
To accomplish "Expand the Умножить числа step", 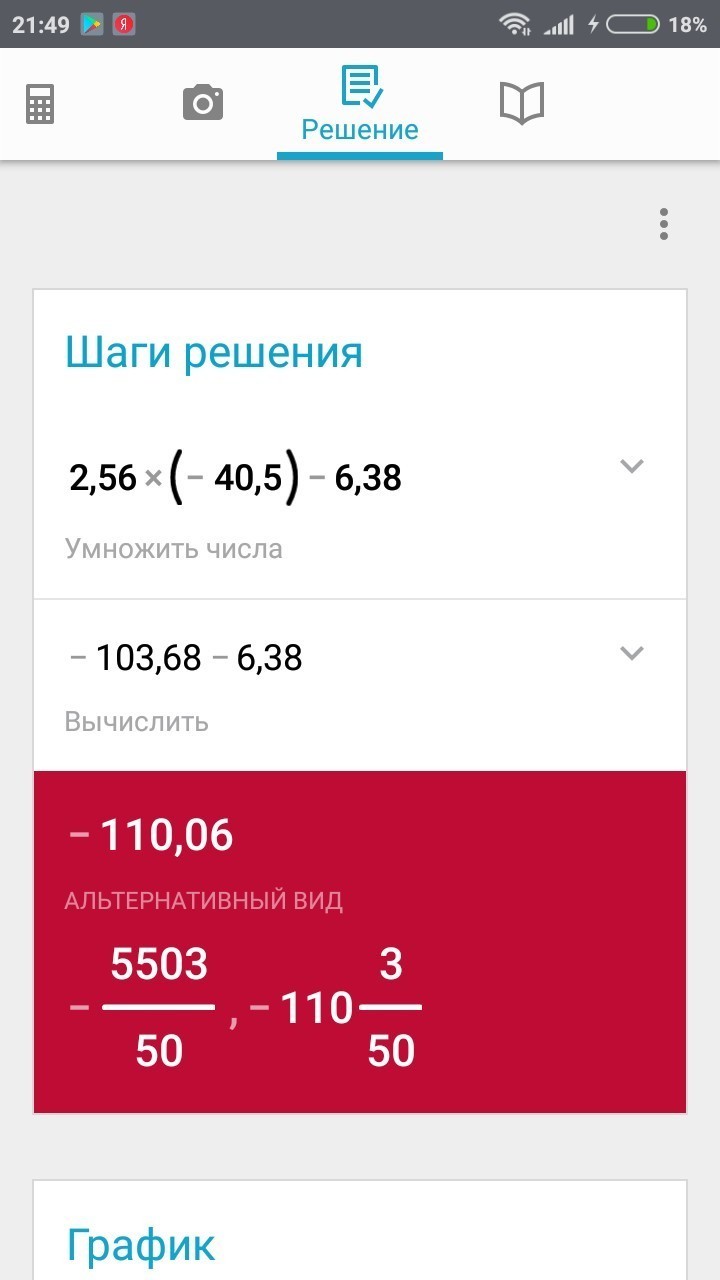I will [631, 465].
